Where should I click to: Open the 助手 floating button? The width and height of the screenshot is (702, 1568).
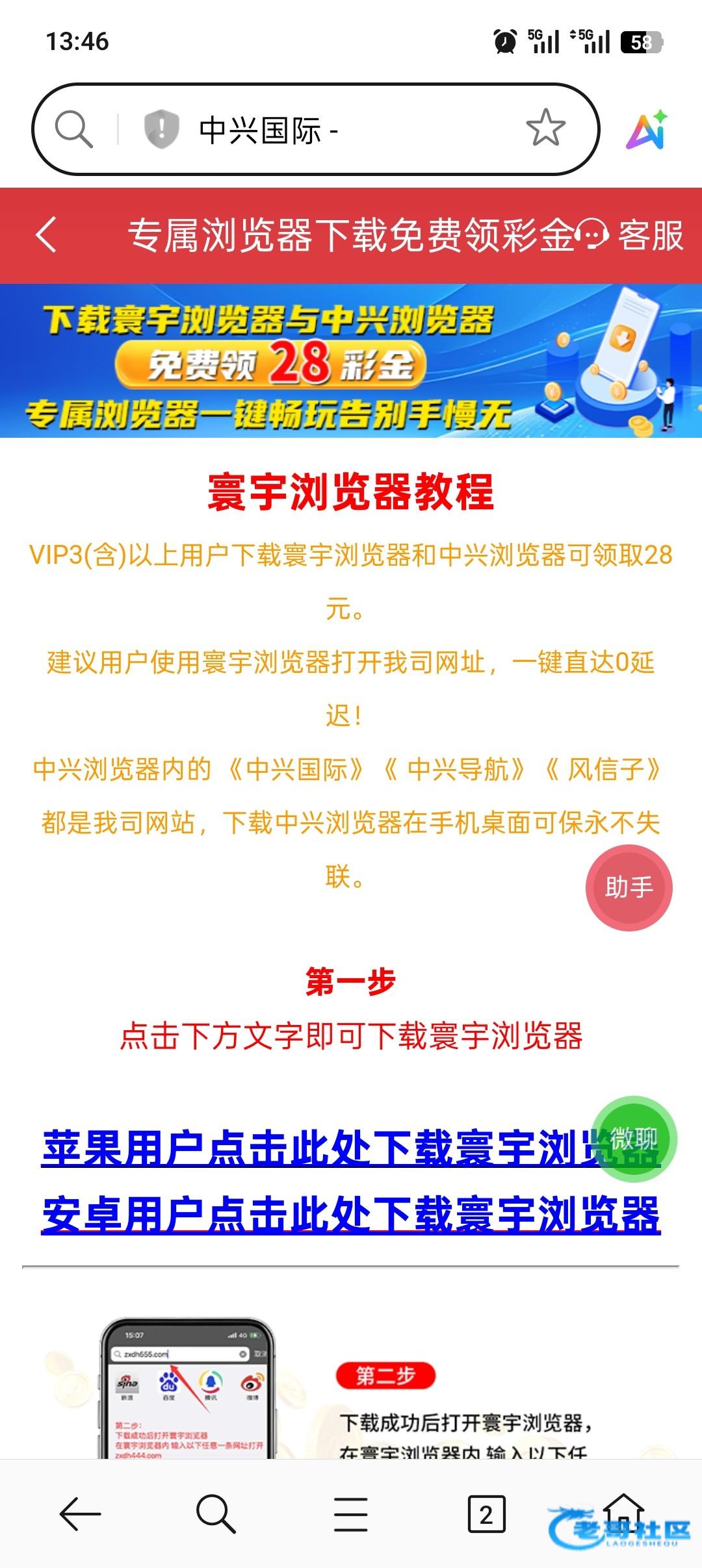coord(629,887)
